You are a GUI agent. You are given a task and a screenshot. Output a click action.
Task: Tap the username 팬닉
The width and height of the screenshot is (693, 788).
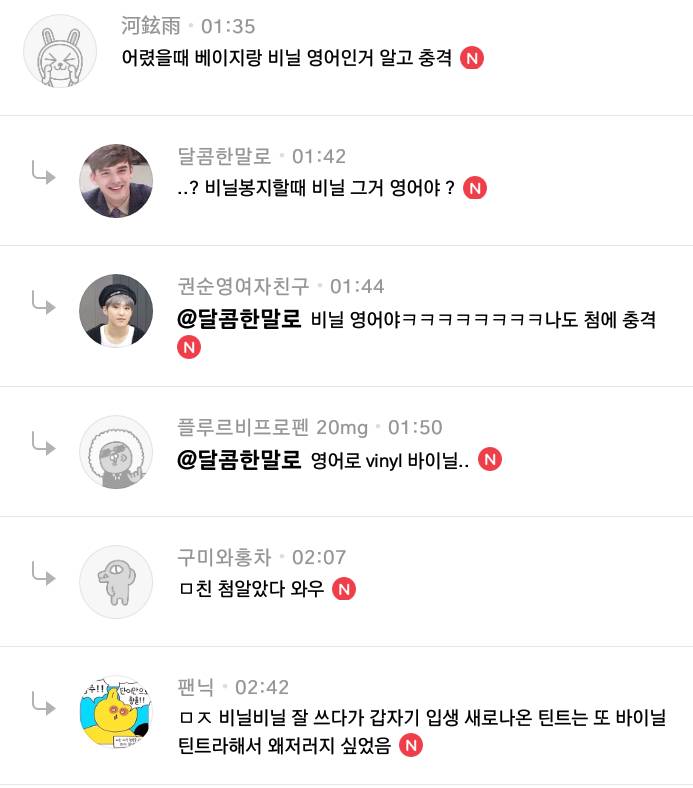(x=194, y=687)
